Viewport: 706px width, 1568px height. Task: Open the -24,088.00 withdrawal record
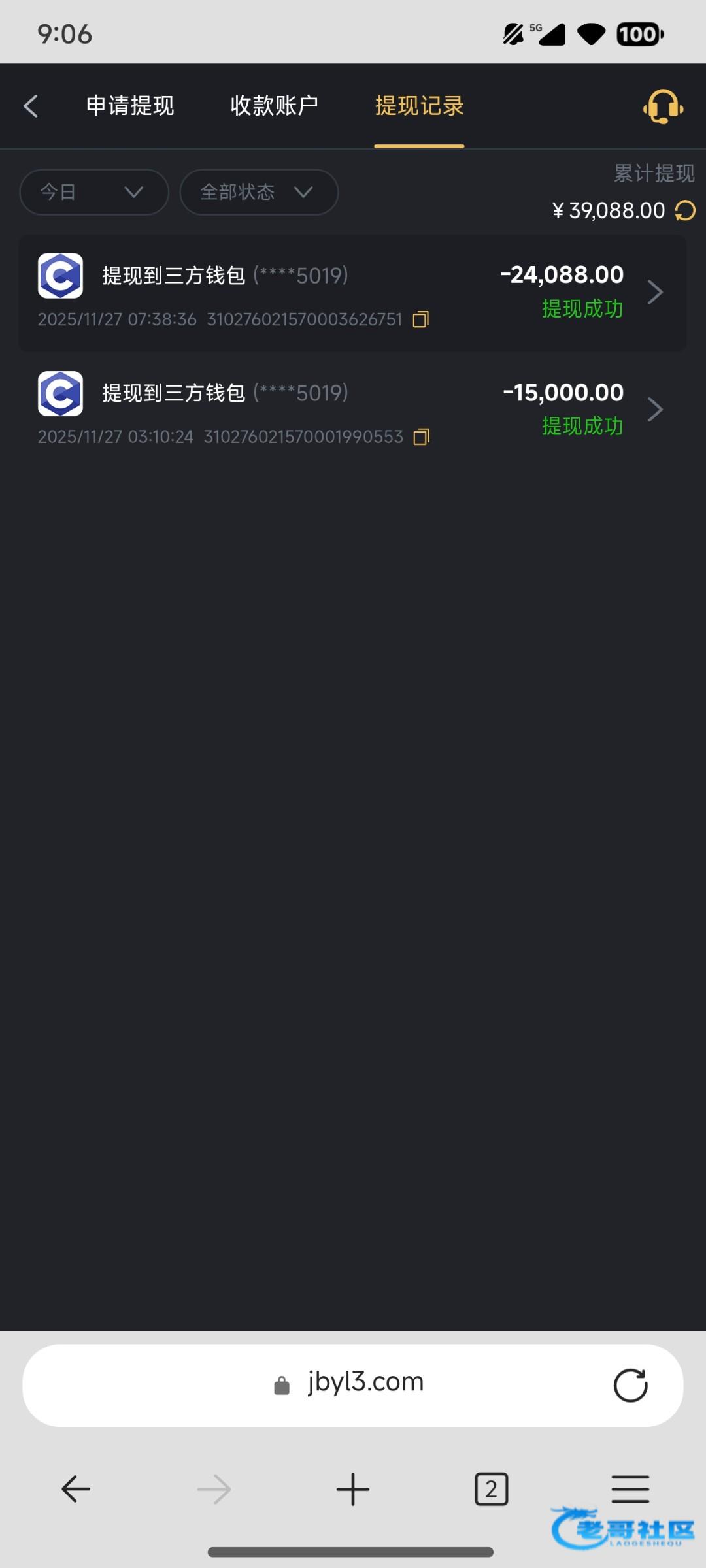[353, 293]
